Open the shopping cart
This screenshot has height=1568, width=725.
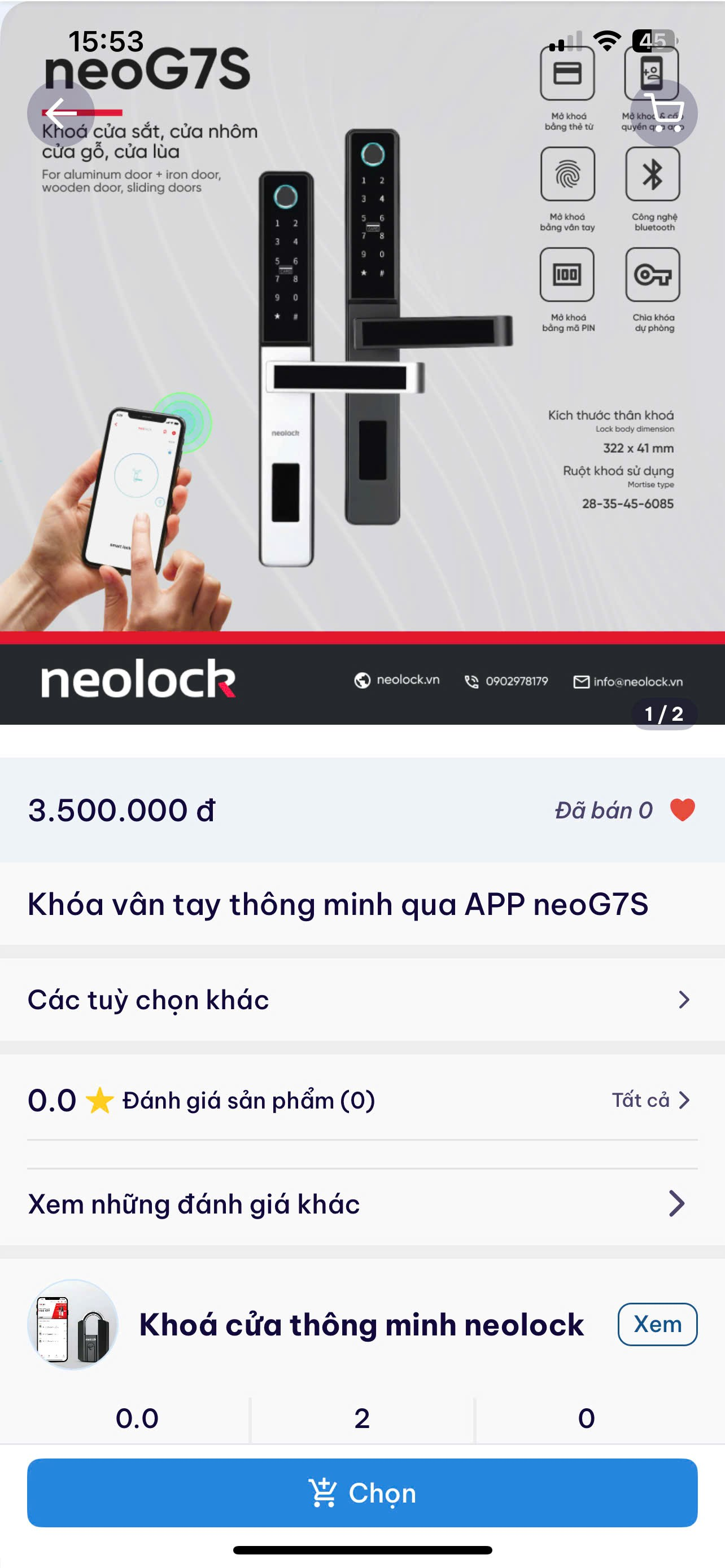pos(663,113)
